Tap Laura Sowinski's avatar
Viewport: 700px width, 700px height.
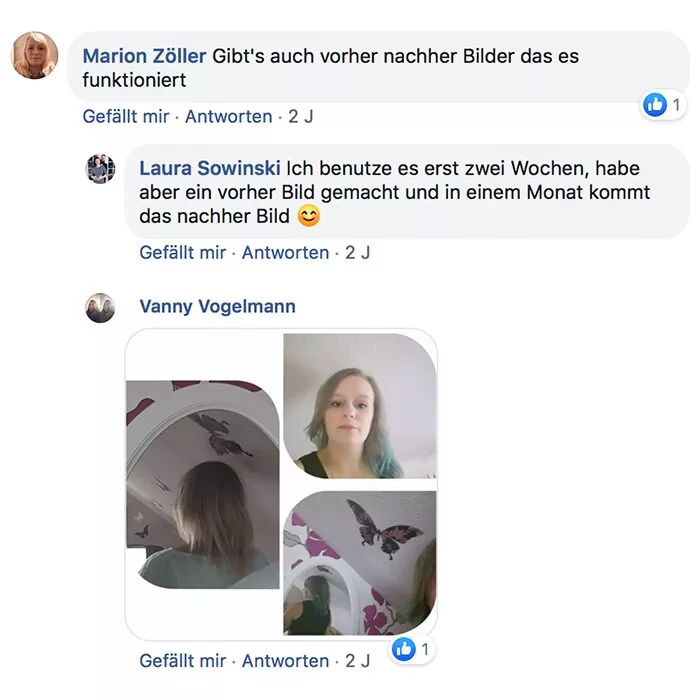pyautogui.click(x=101, y=169)
